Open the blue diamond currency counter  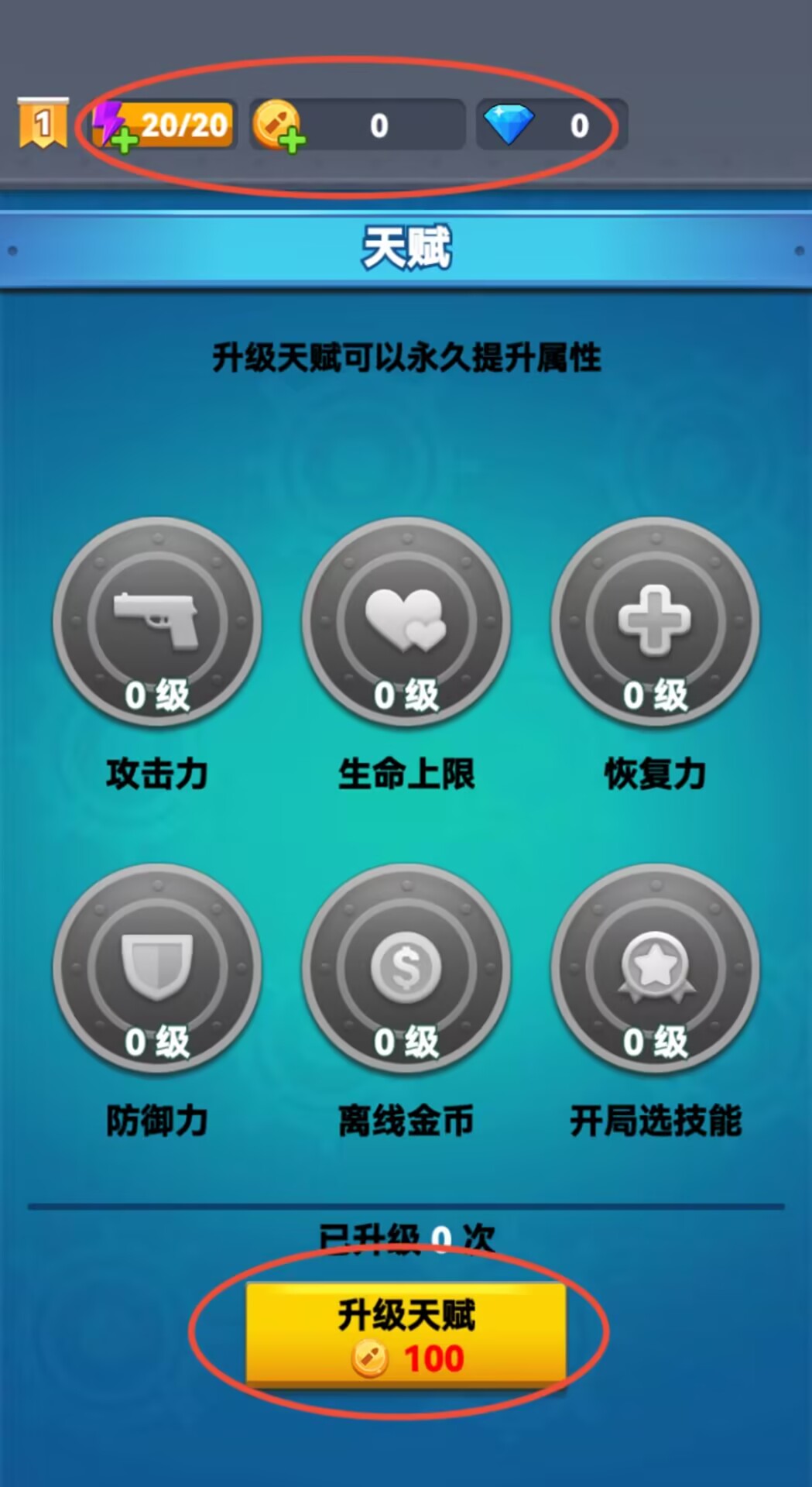(x=550, y=125)
